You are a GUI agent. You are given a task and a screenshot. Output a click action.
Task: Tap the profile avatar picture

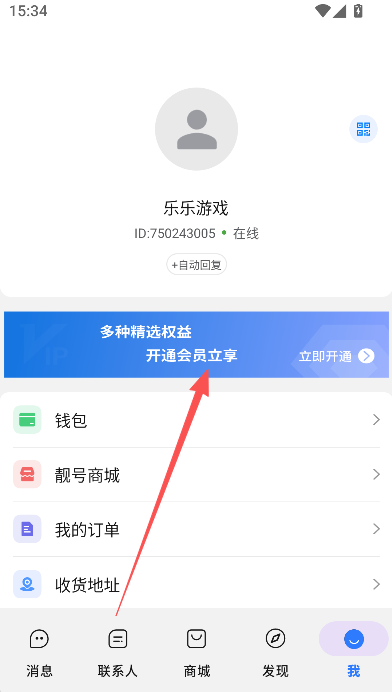click(x=196, y=129)
